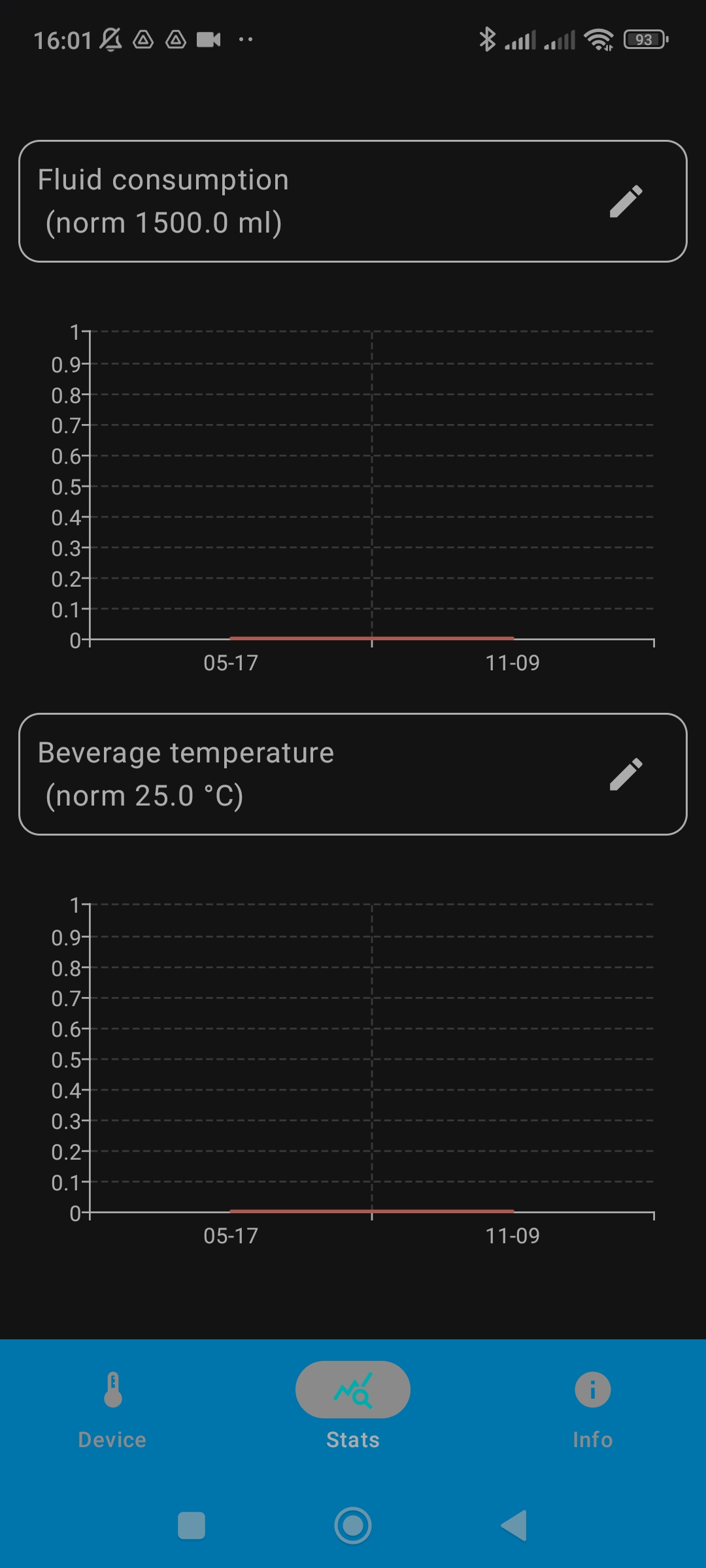Edit the Beverage temperature norm

pyautogui.click(x=626, y=774)
